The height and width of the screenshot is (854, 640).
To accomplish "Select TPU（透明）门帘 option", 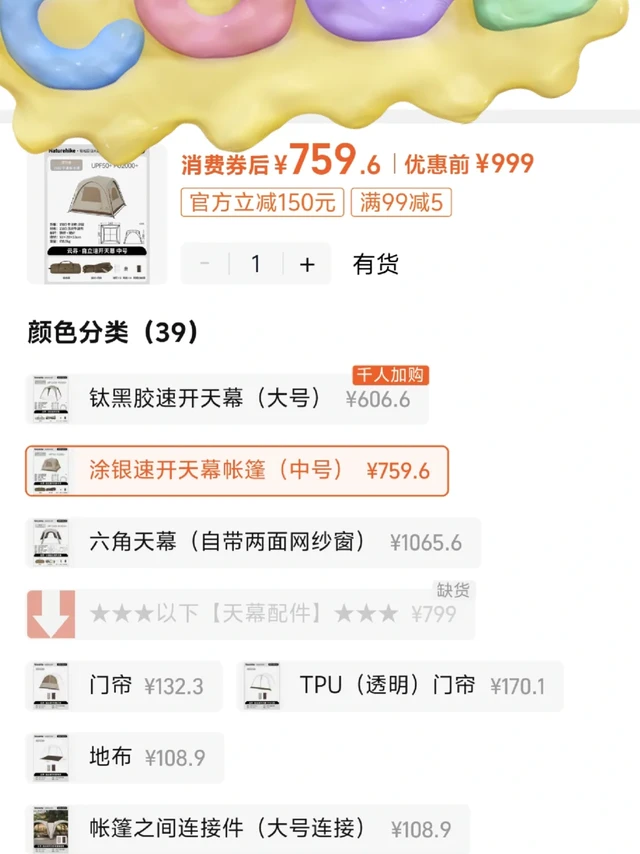I will pos(400,686).
